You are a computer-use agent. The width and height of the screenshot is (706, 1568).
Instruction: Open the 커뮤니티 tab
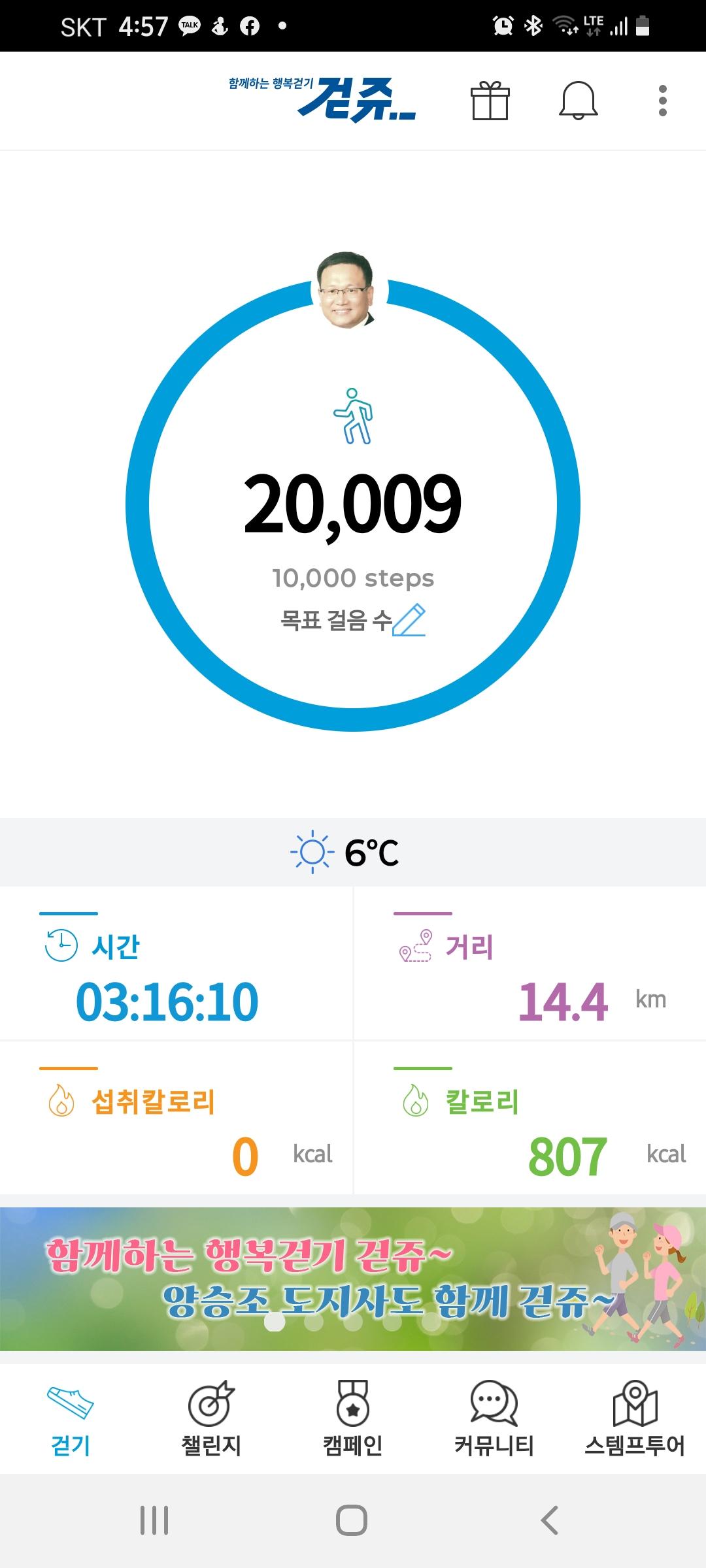pos(494,1419)
